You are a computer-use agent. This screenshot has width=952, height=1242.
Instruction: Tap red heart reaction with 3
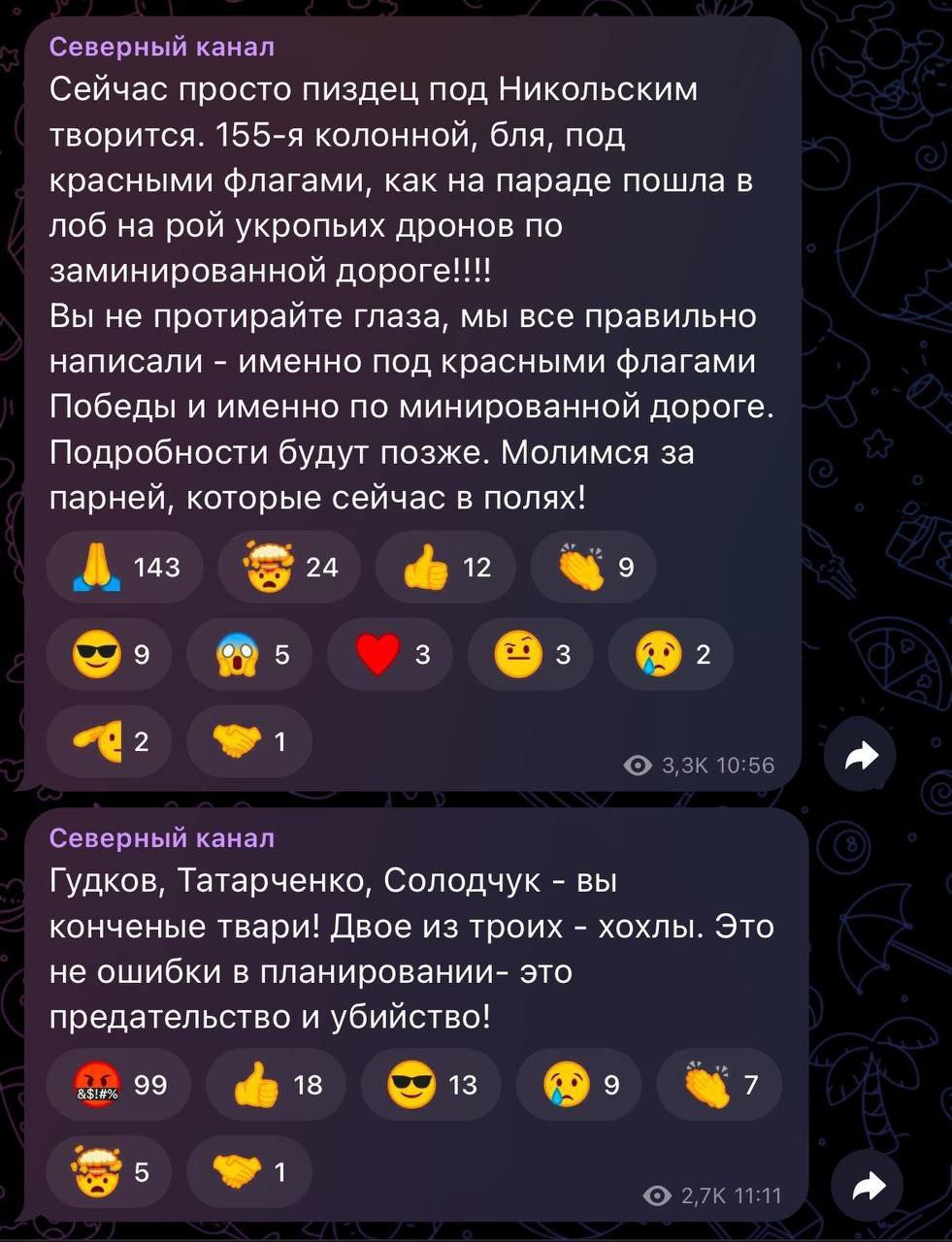point(390,656)
